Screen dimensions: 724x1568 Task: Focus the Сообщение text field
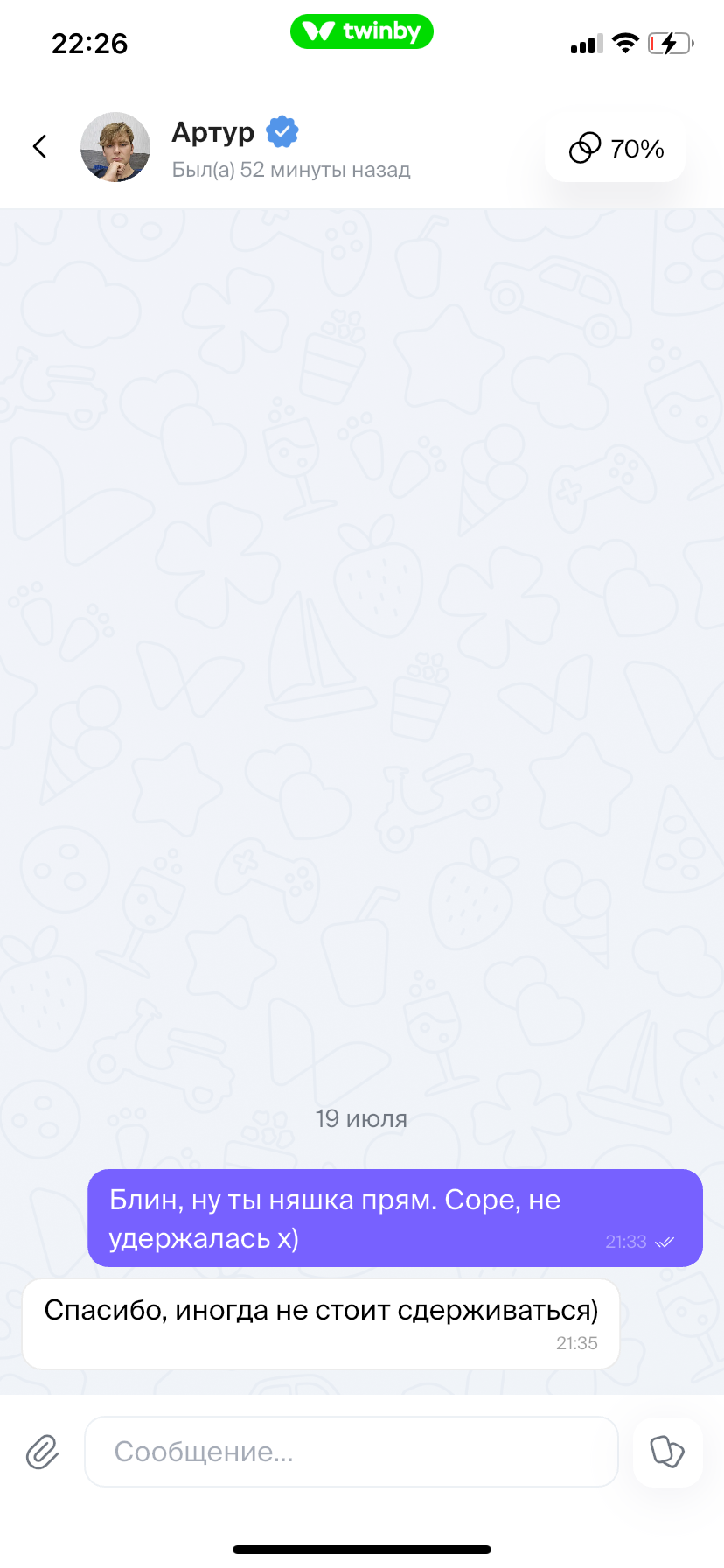click(x=350, y=1452)
